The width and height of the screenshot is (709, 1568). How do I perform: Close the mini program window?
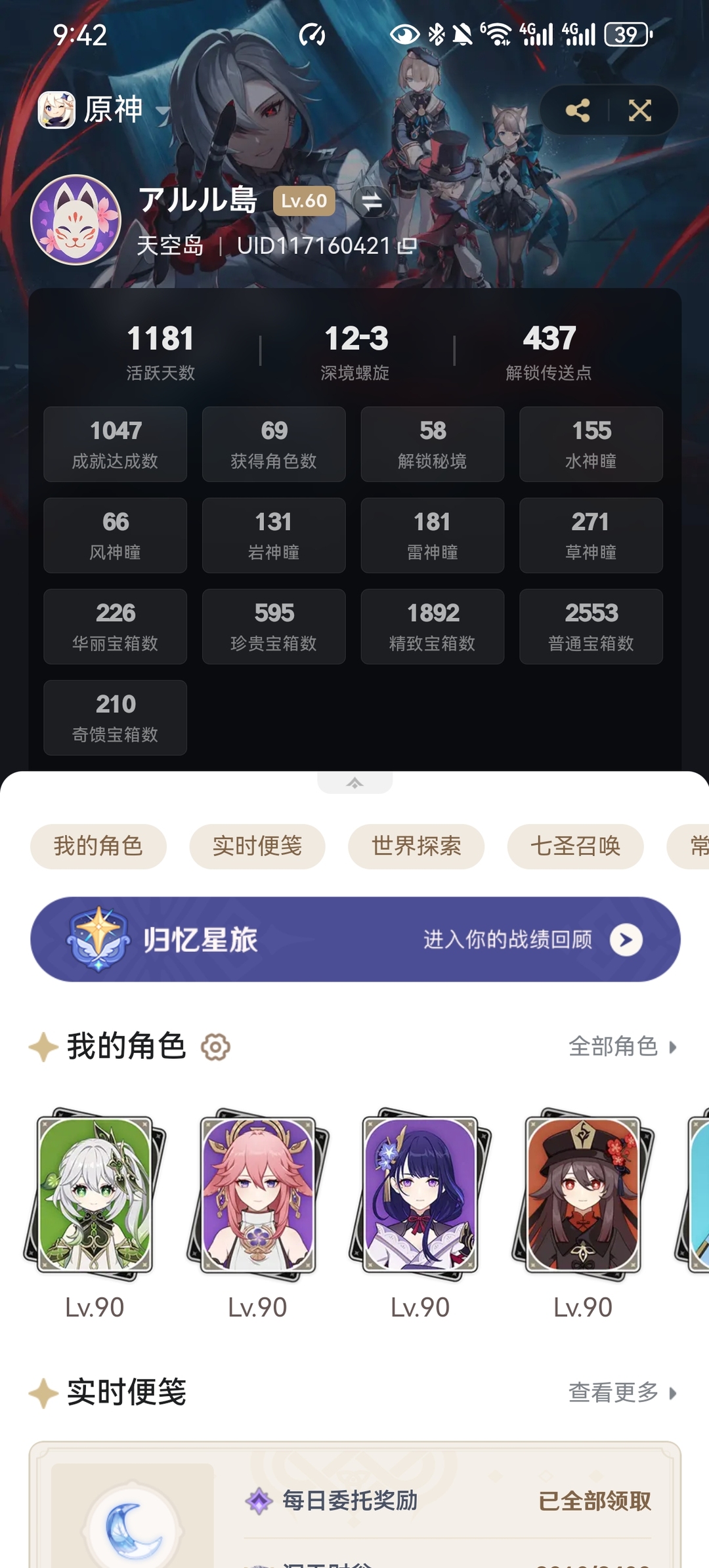[x=639, y=110]
